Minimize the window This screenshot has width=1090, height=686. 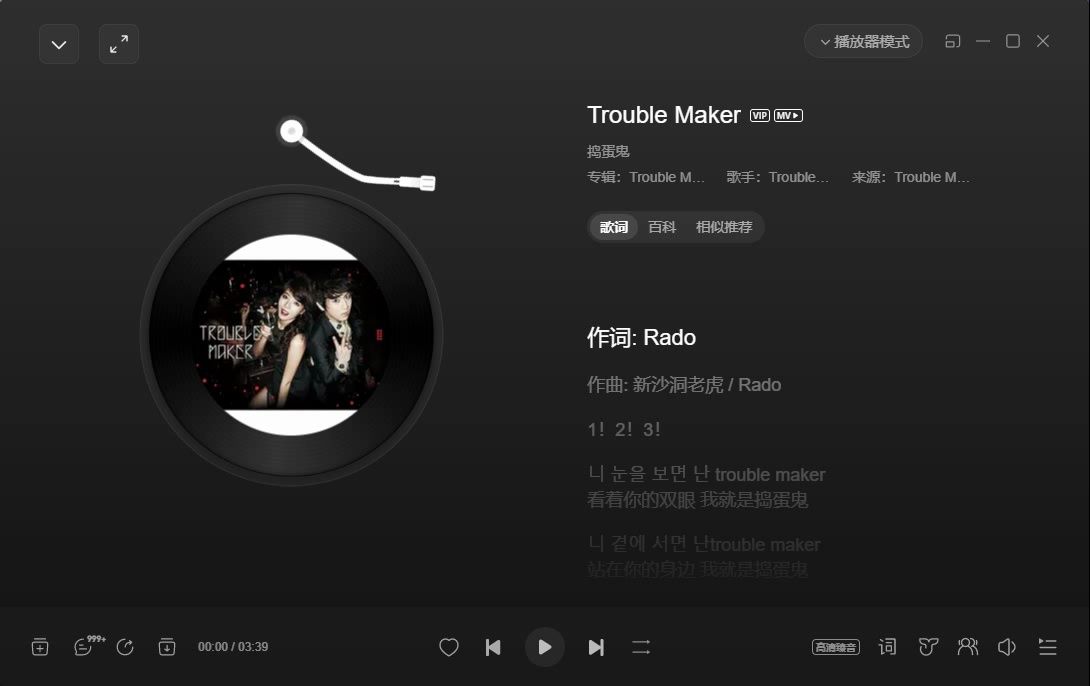983,41
